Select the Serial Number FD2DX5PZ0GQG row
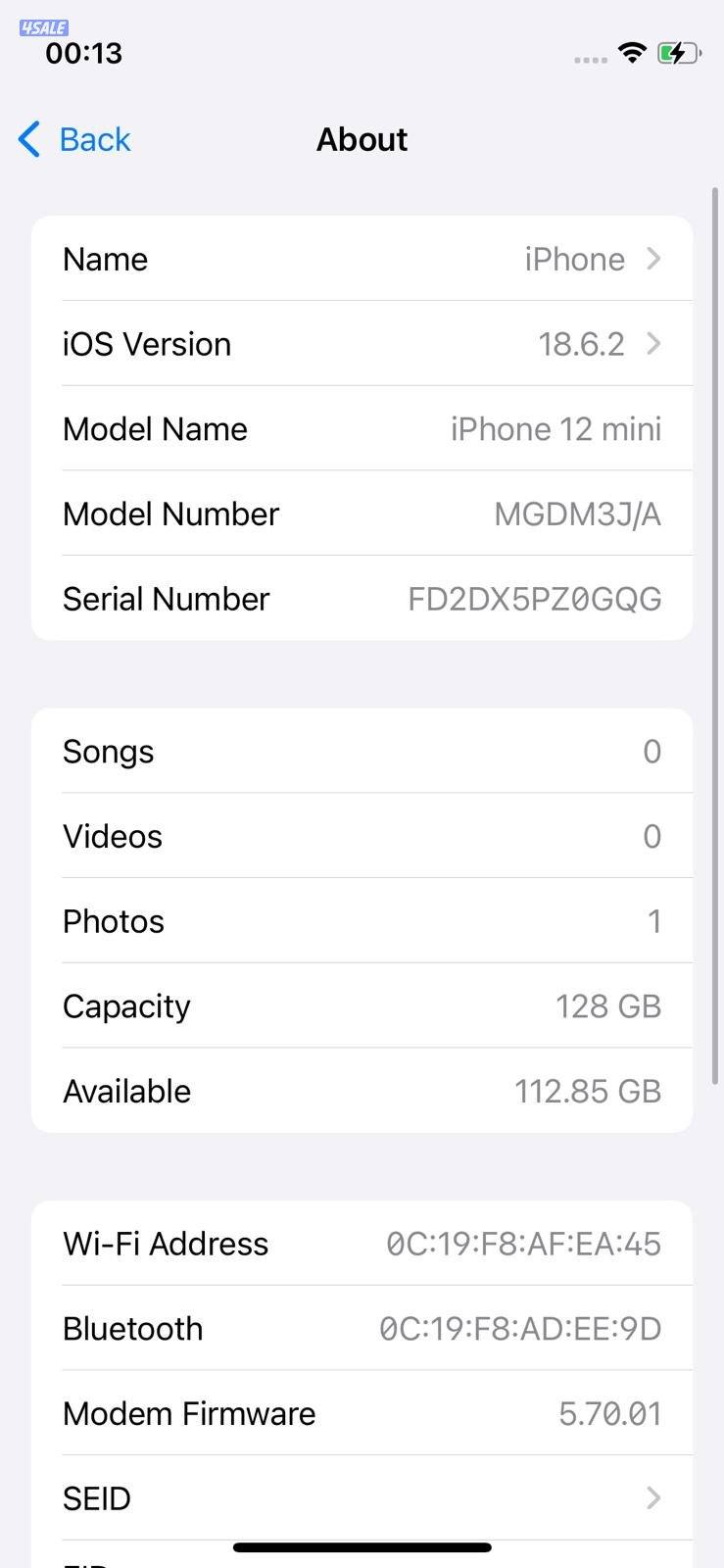This screenshot has height=1568, width=724. tap(362, 599)
